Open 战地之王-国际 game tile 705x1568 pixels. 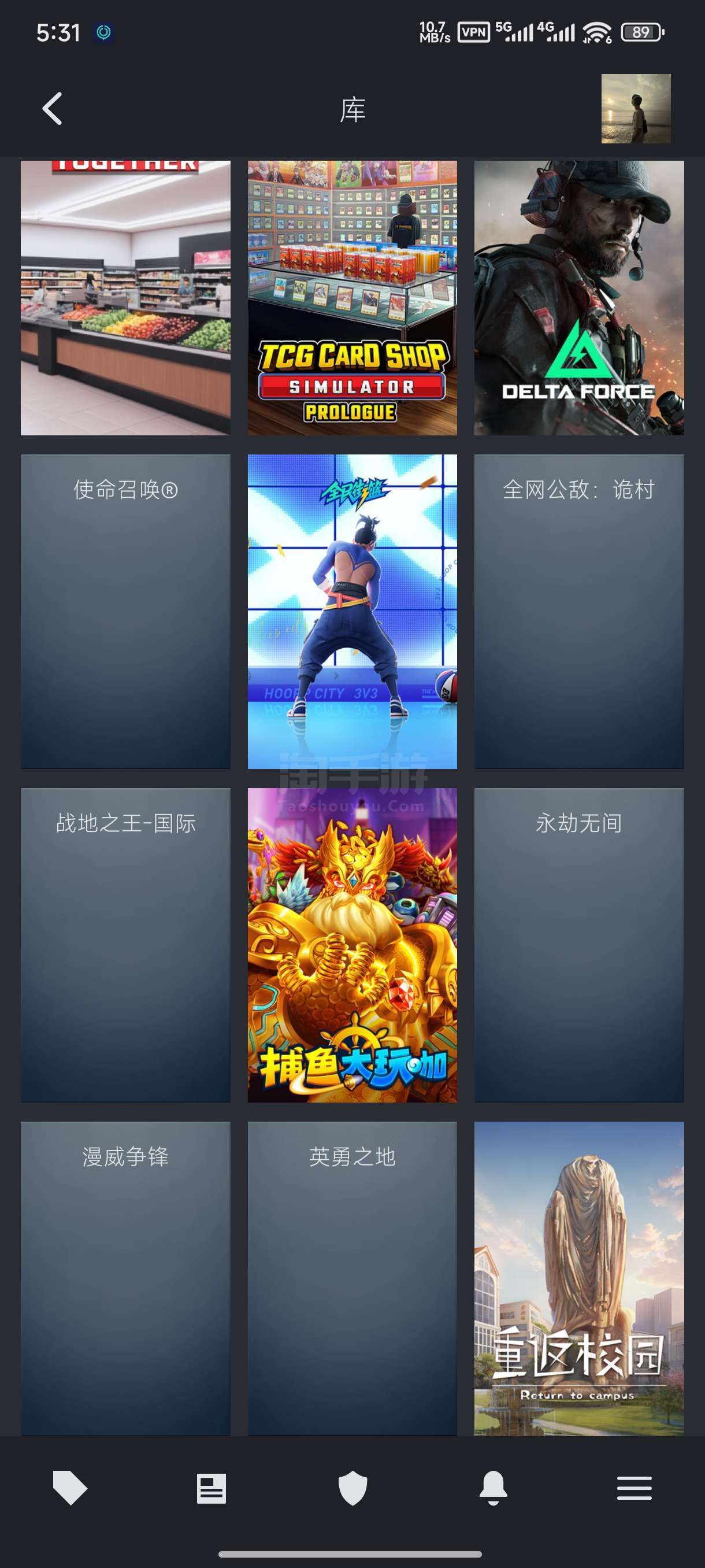point(125,945)
